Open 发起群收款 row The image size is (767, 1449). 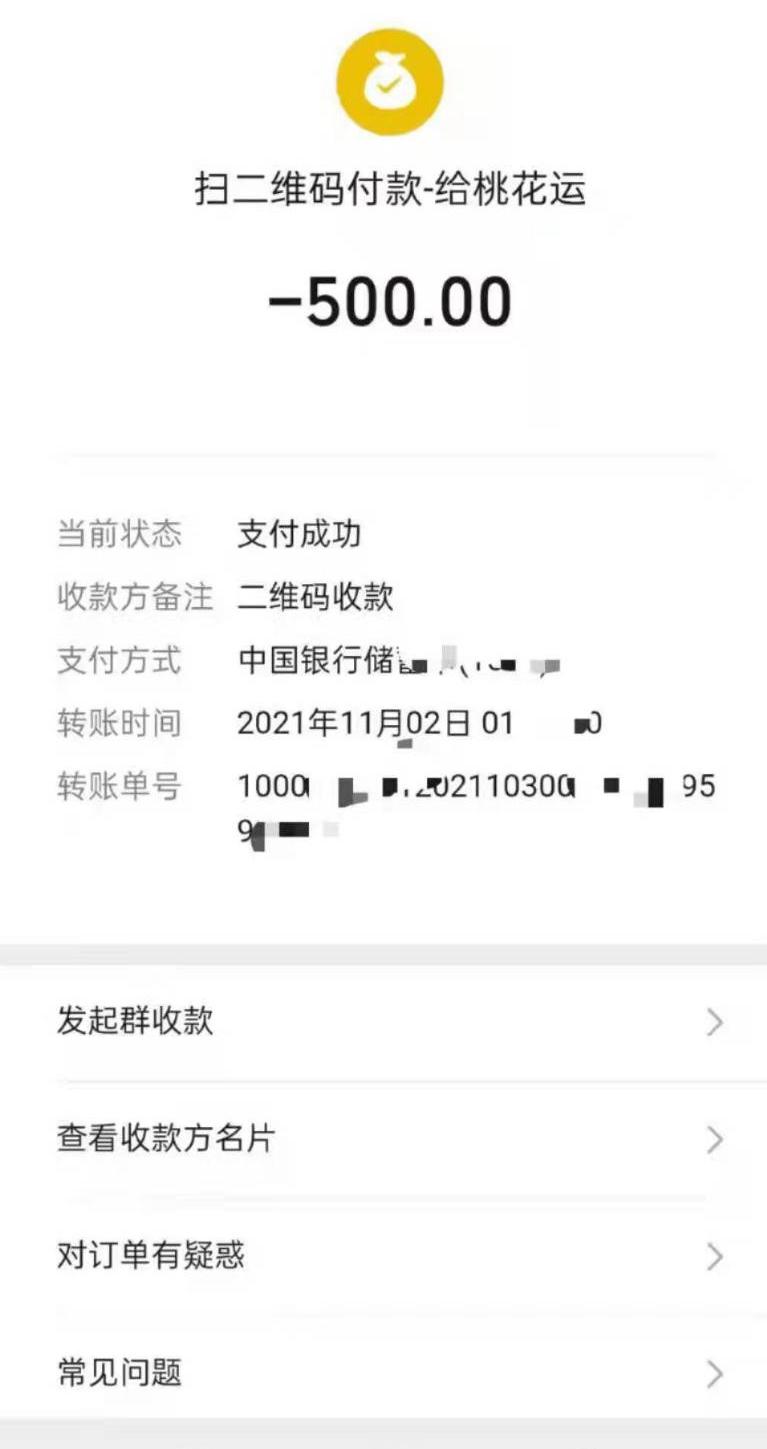[383, 1022]
